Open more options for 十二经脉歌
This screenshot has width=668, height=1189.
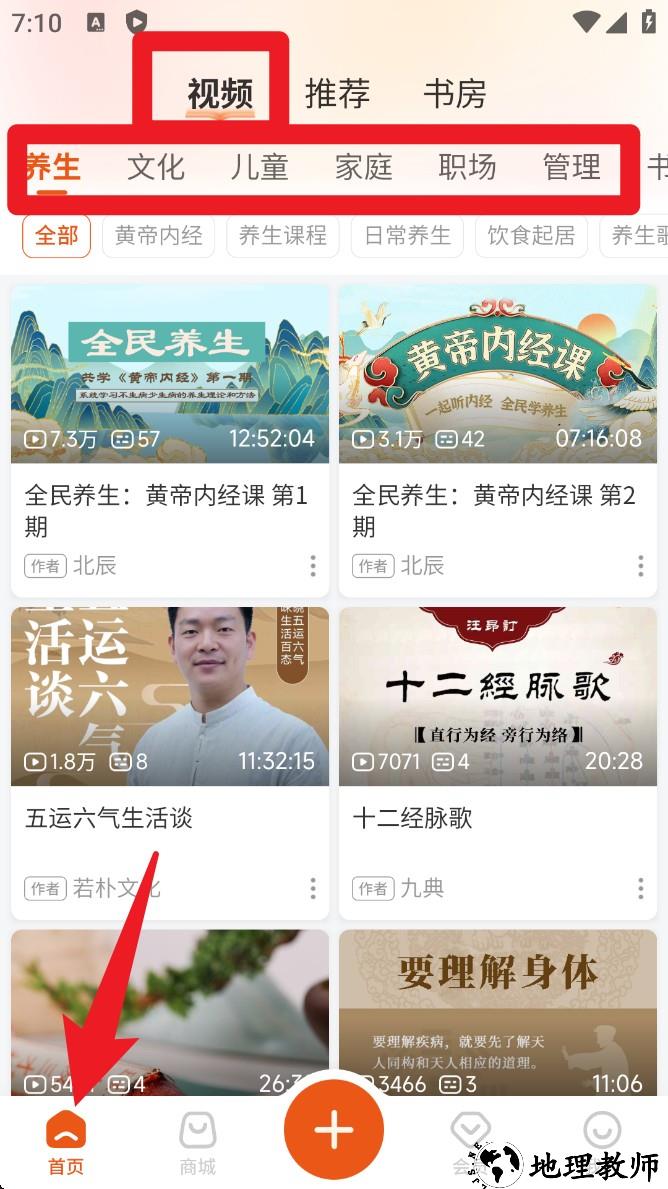641,888
